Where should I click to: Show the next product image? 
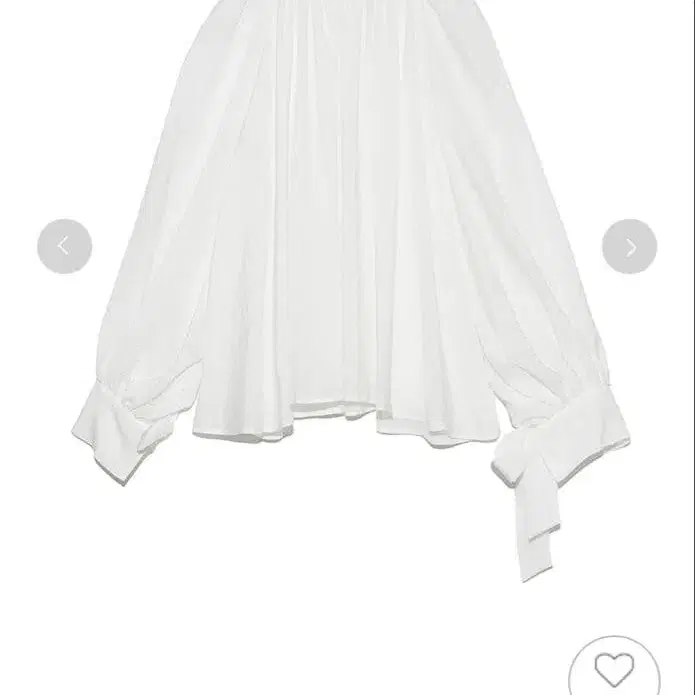pyautogui.click(x=629, y=246)
